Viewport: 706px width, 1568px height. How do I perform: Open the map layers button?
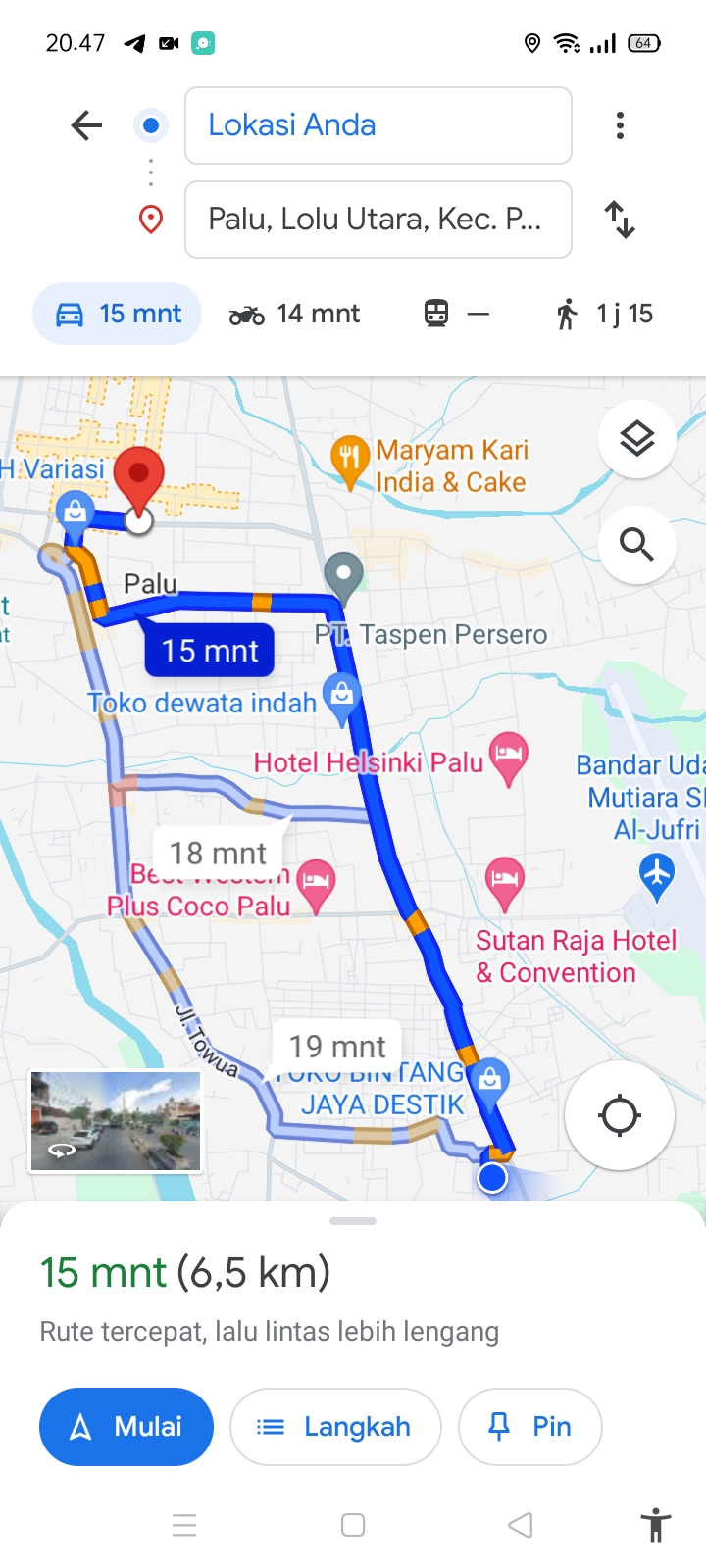tap(637, 439)
